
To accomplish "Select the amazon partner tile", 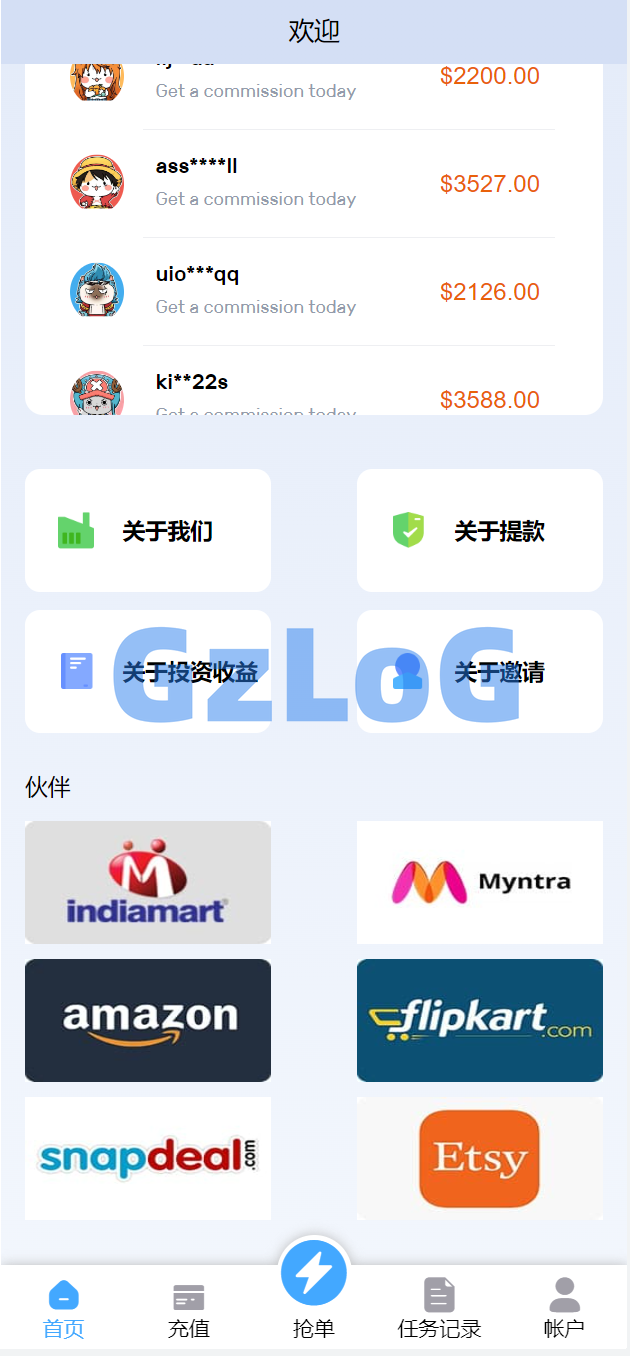I will pos(148,1020).
